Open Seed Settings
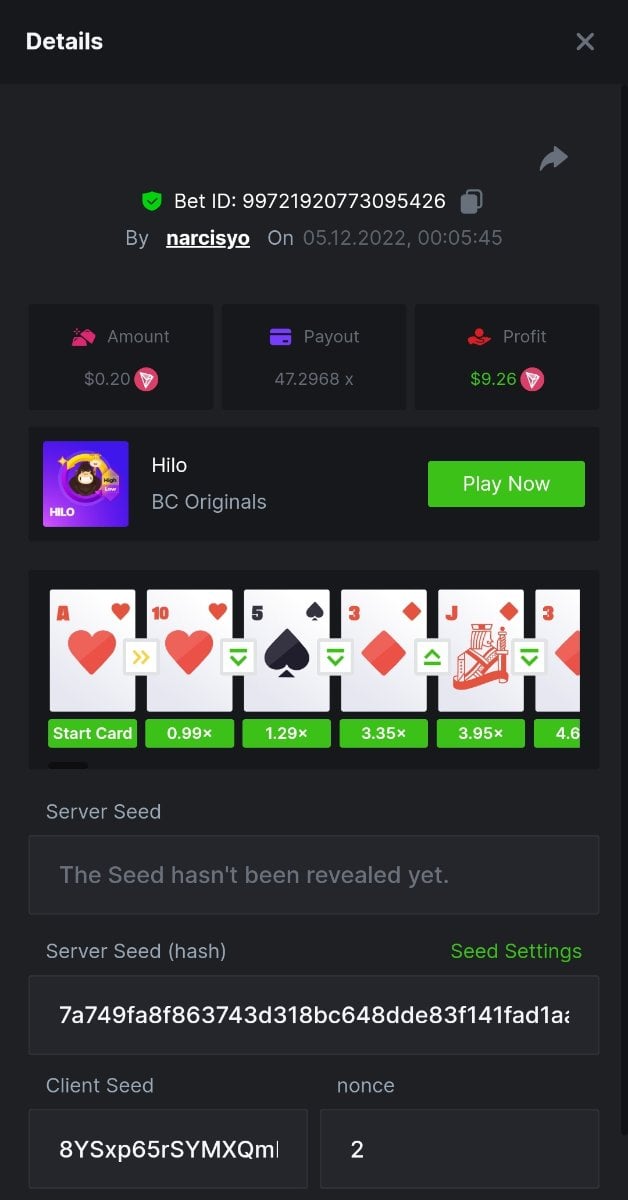This screenshot has width=628, height=1200. [x=516, y=951]
